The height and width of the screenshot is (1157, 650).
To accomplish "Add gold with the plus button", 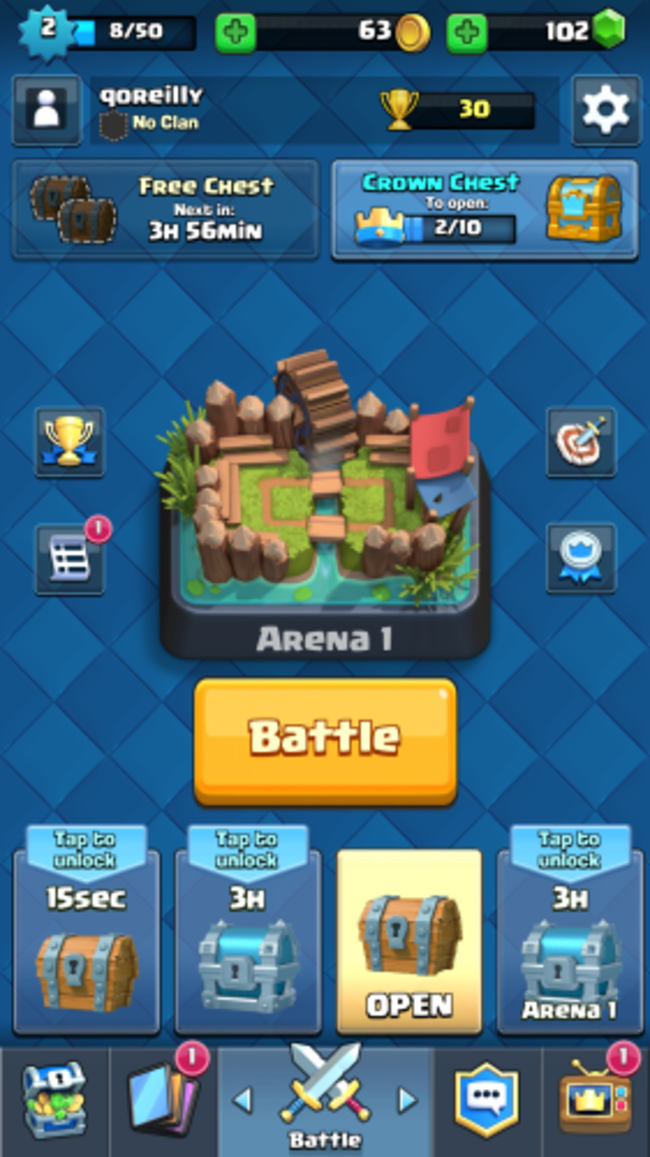I will tap(236, 32).
